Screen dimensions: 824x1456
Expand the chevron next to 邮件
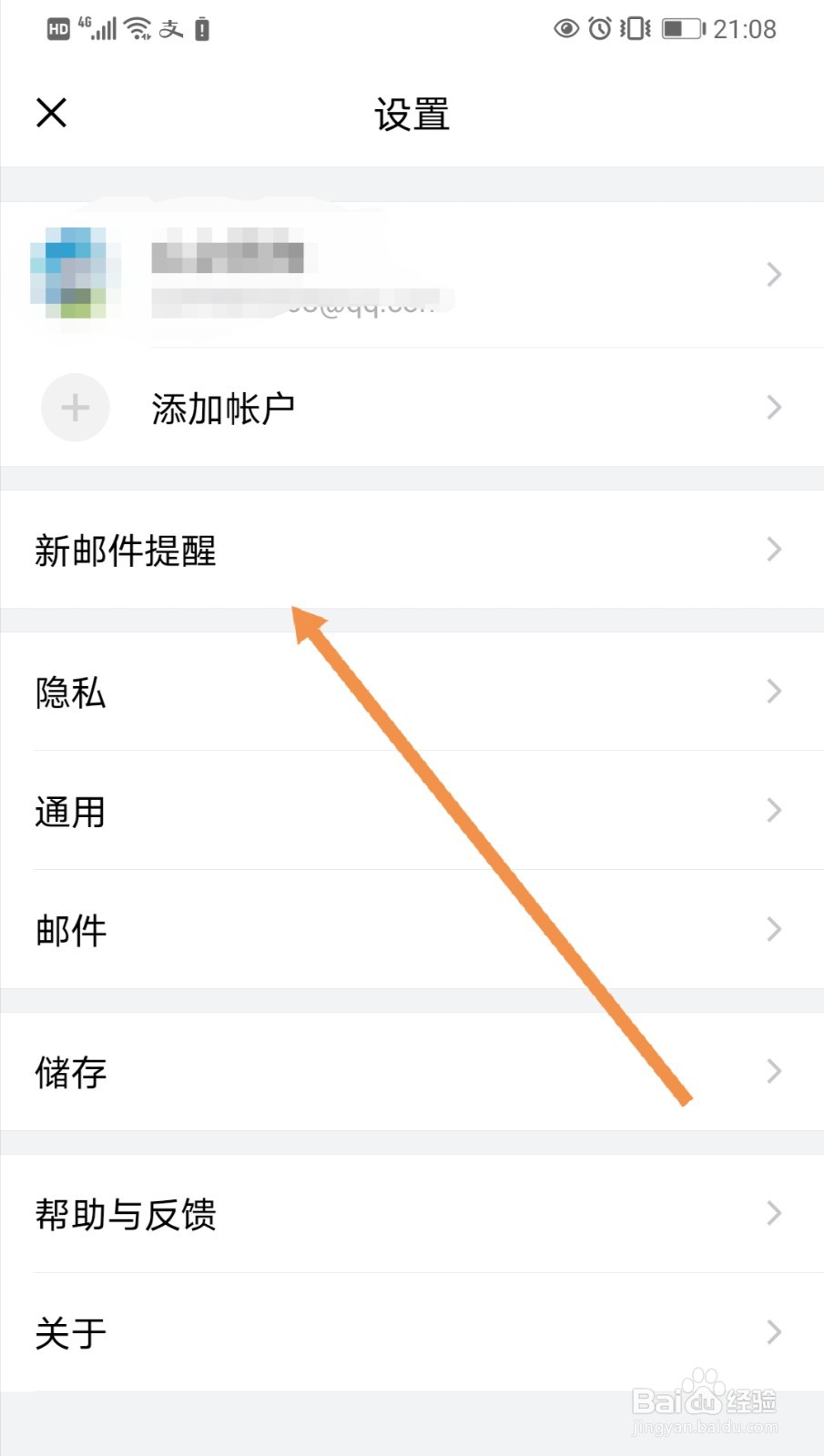tap(773, 929)
